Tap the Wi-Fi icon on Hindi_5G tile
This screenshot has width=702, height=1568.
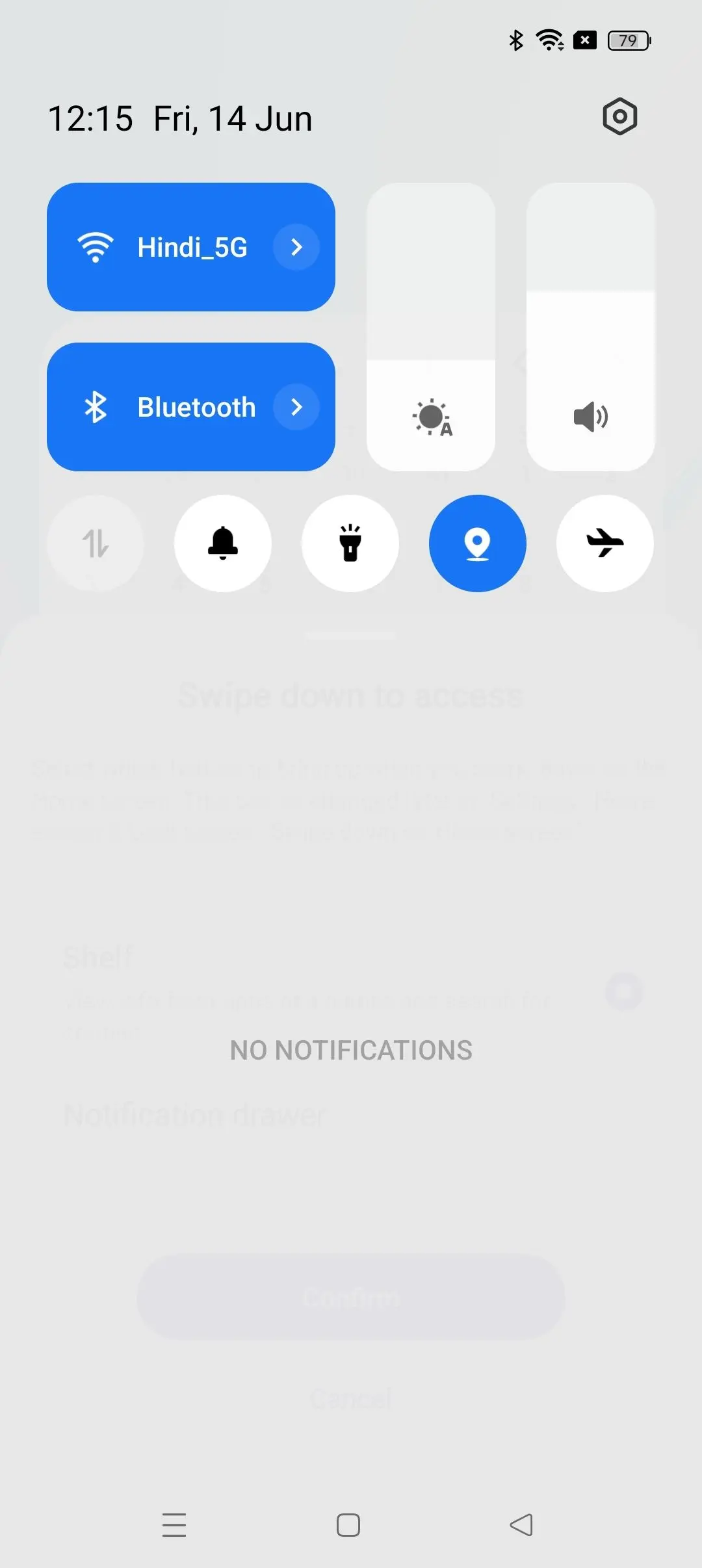pos(96,247)
